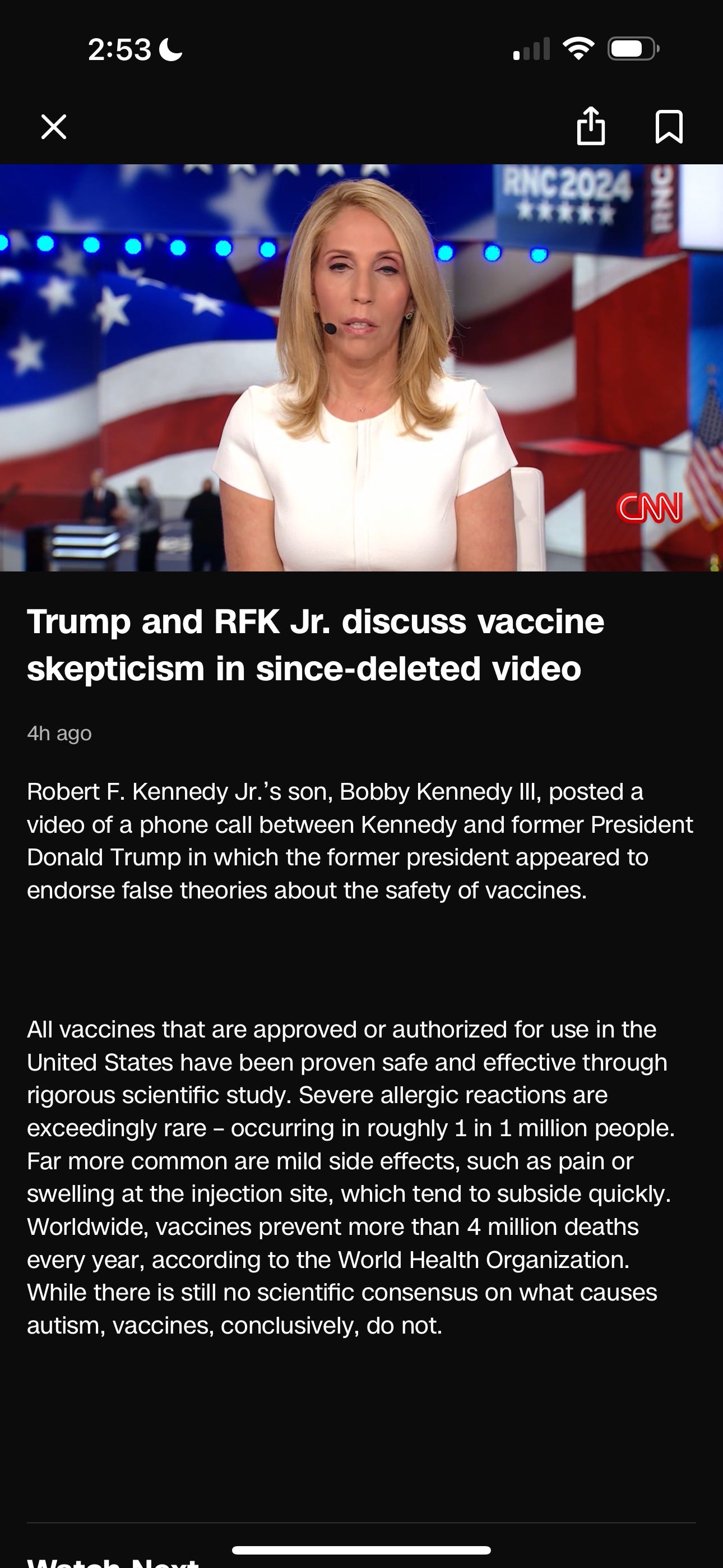
Task: Bookmark this article for later
Action: click(x=669, y=127)
